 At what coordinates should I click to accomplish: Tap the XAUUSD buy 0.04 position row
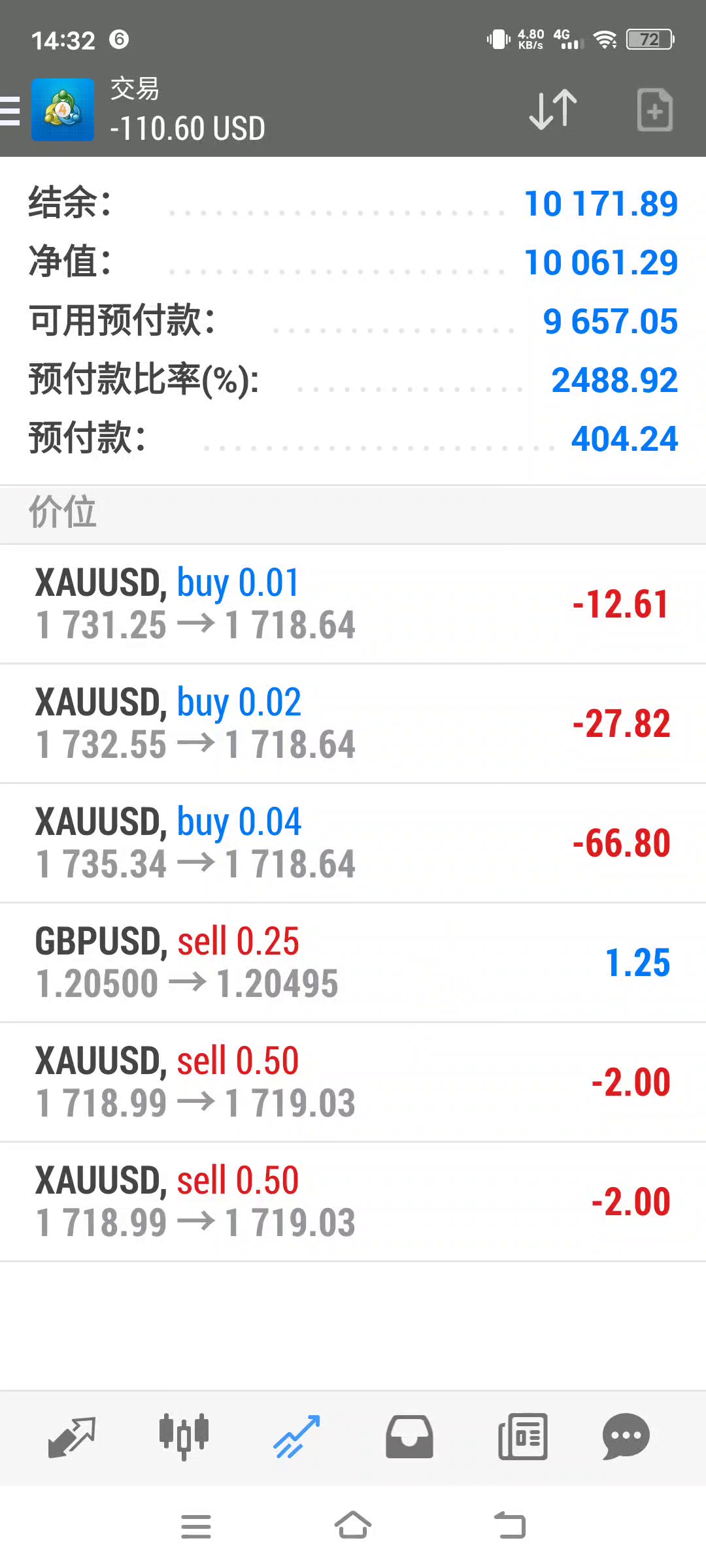(x=353, y=843)
